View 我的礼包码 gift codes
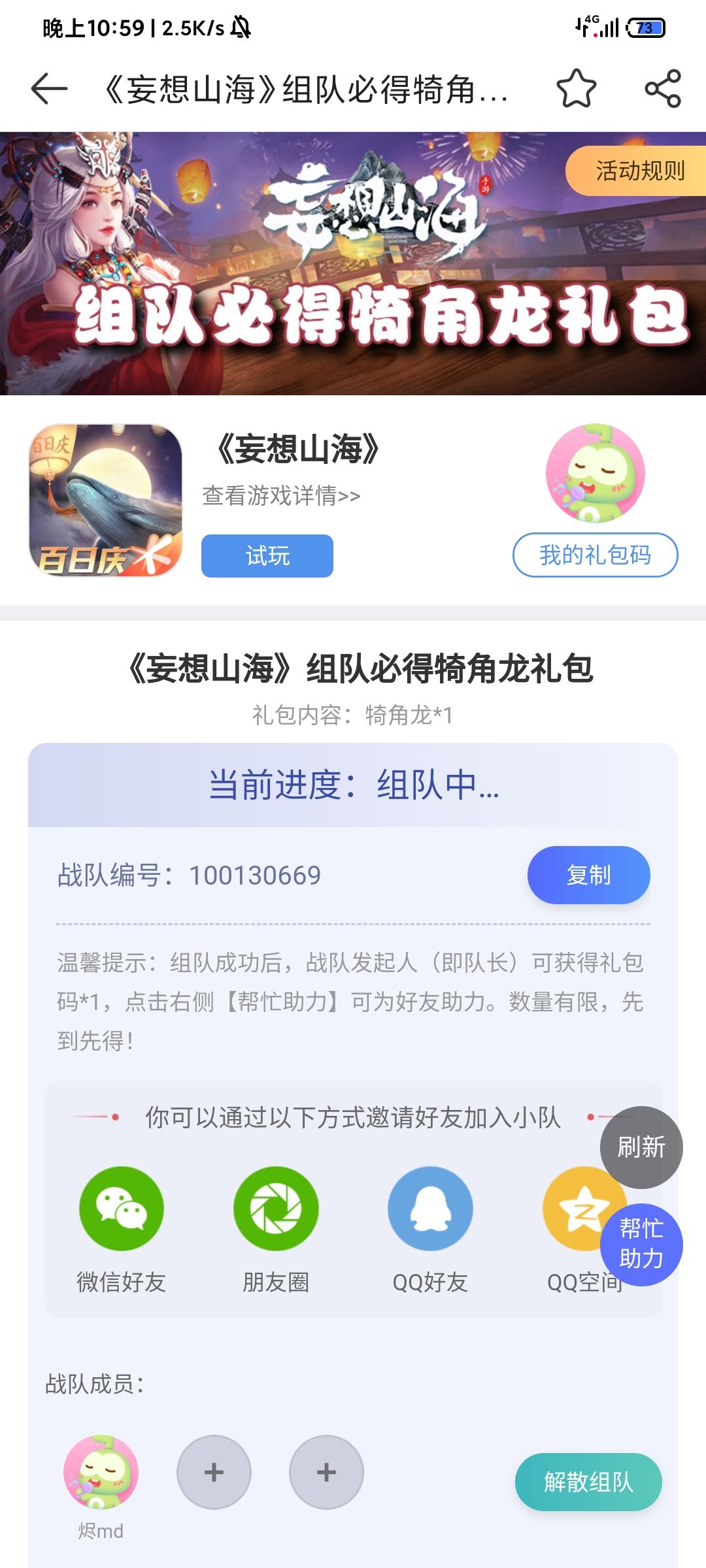 (595, 555)
